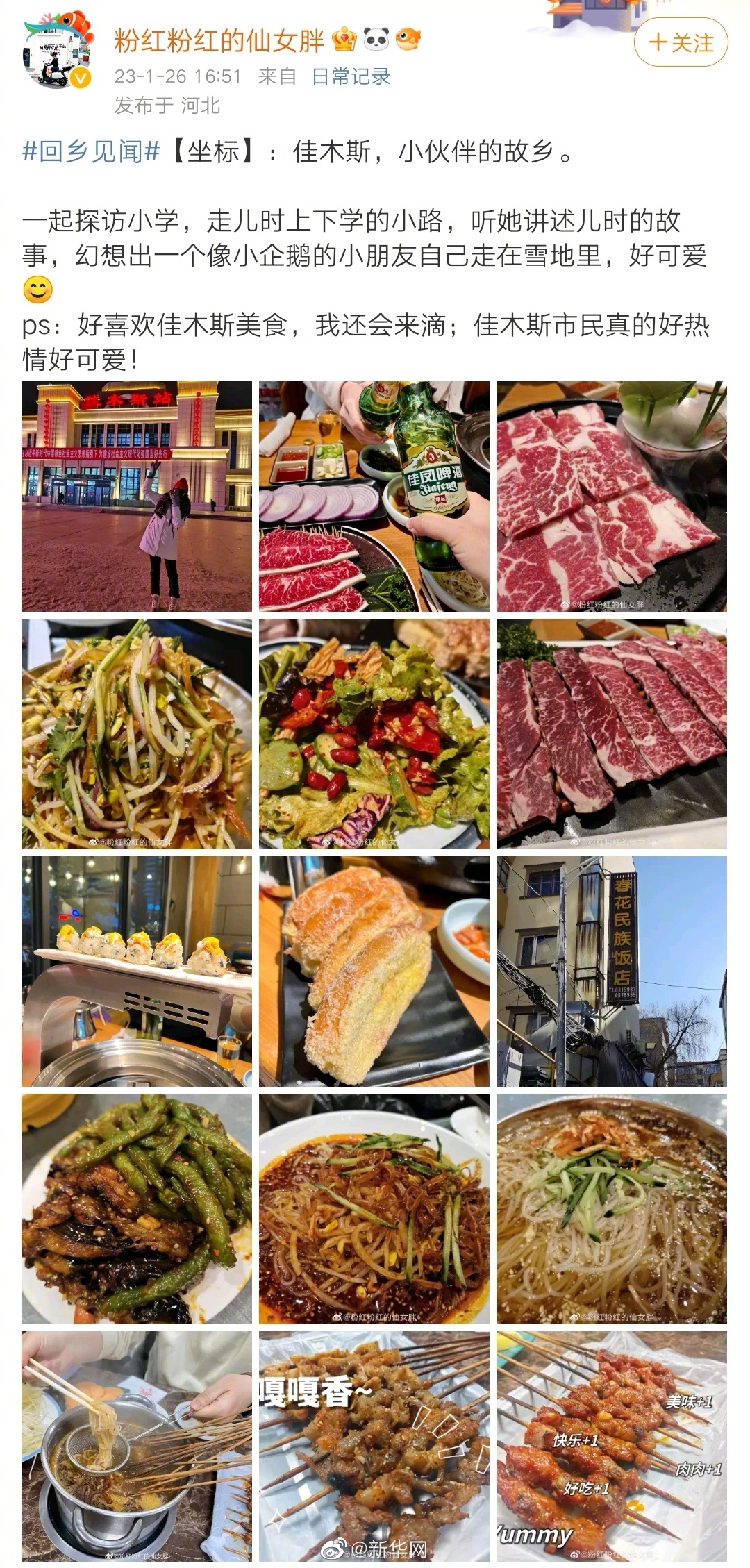This screenshot has height=1568, width=750.
Task: Open the #回乡见闻# hashtag topic
Action: [92, 151]
